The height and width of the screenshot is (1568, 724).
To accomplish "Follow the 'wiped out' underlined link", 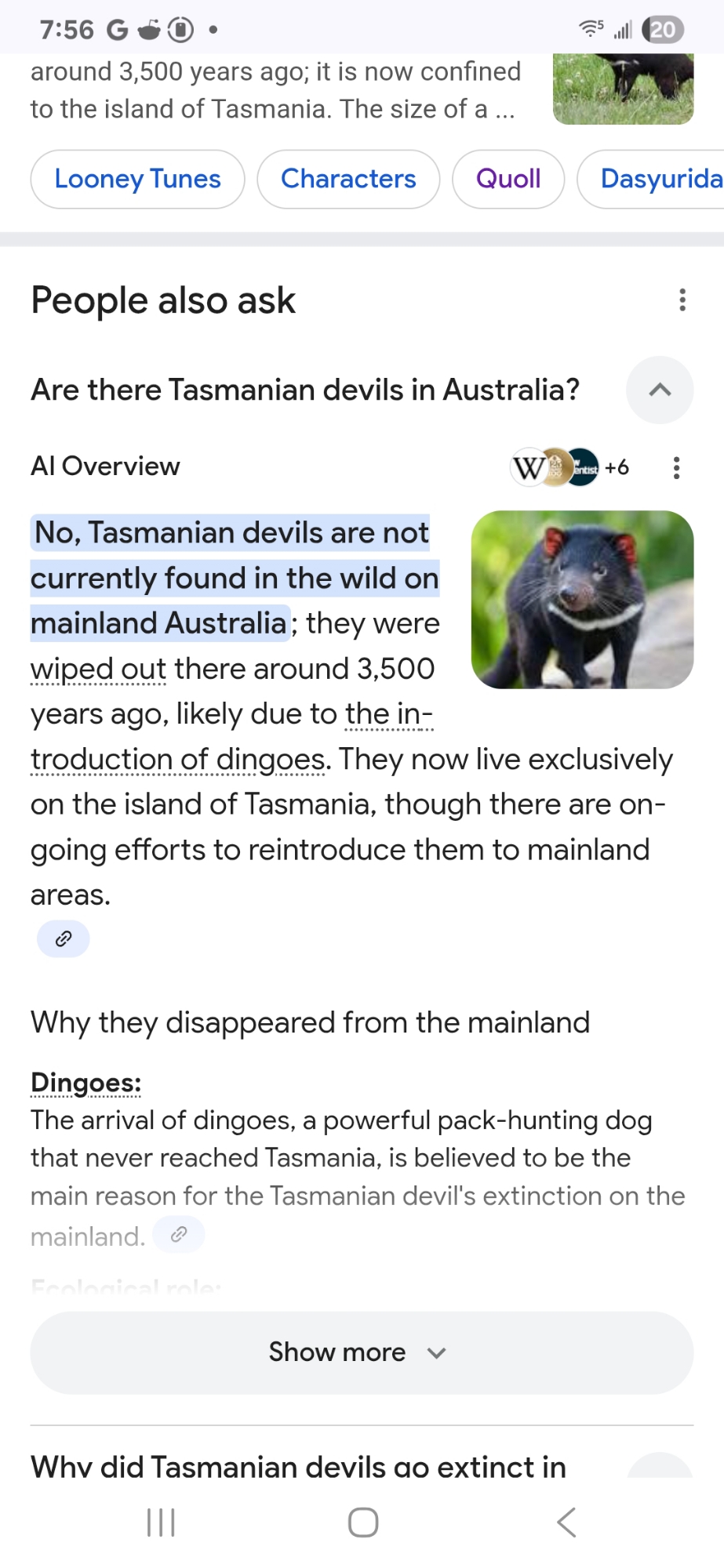I will 98,670.
